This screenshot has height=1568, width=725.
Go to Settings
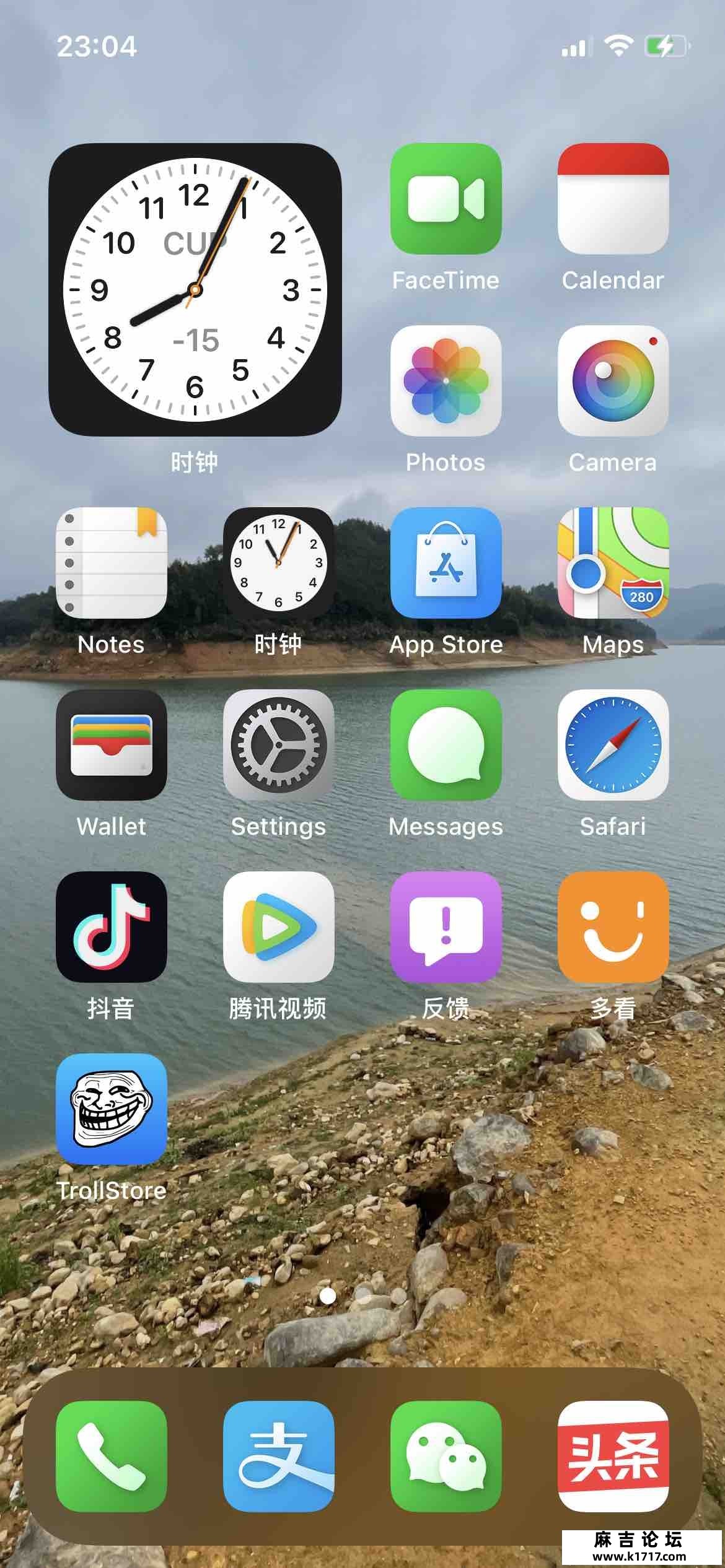(x=278, y=745)
